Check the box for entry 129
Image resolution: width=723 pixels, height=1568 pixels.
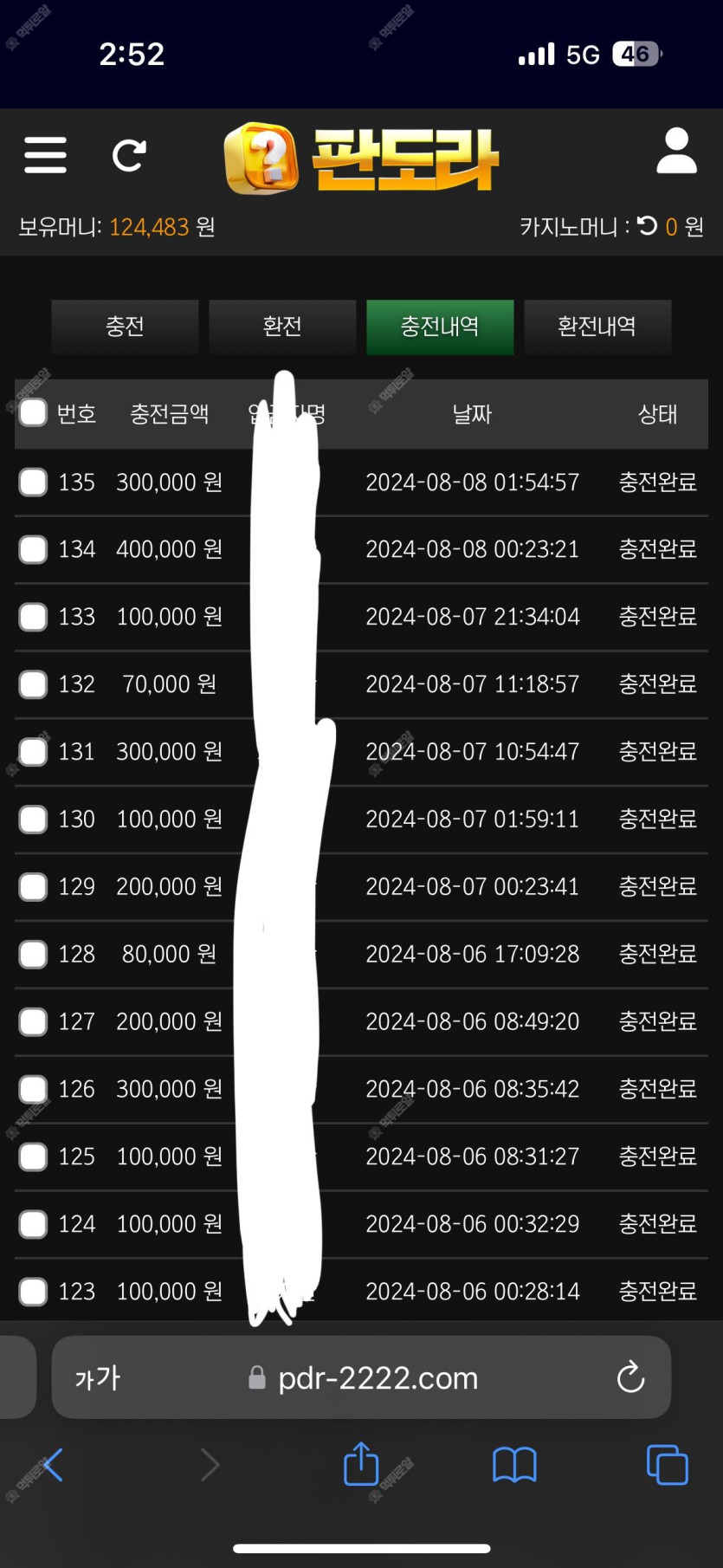pos(33,886)
